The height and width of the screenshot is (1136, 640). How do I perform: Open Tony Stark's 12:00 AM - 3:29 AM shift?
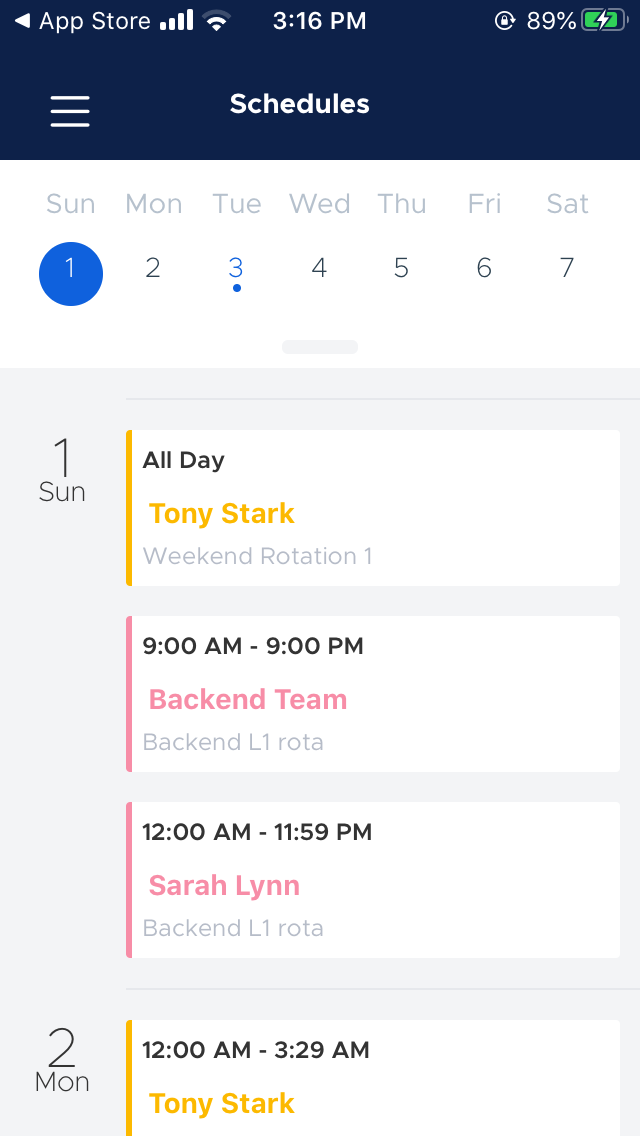pyautogui.click(x=374, y=1078)
